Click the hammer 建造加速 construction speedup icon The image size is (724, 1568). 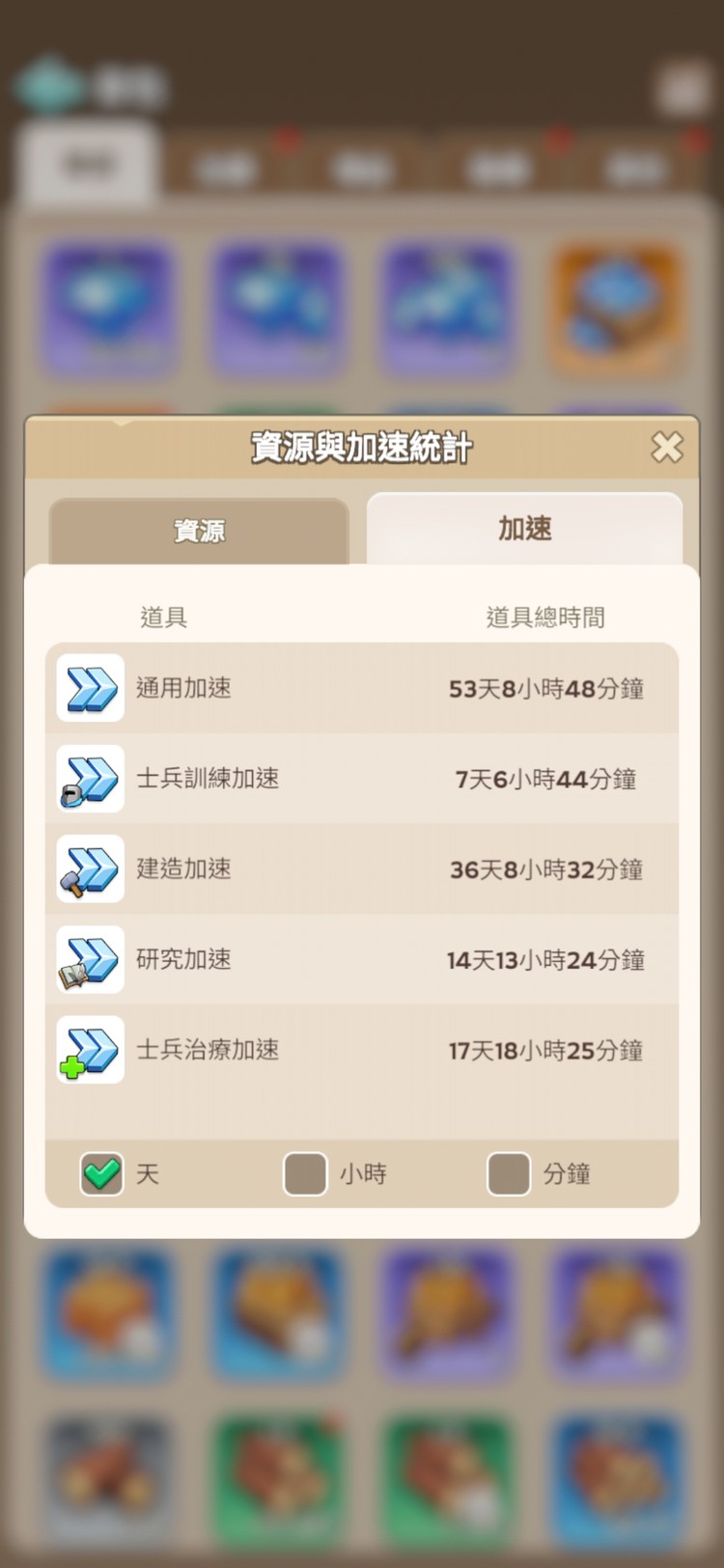pos(89,869)
